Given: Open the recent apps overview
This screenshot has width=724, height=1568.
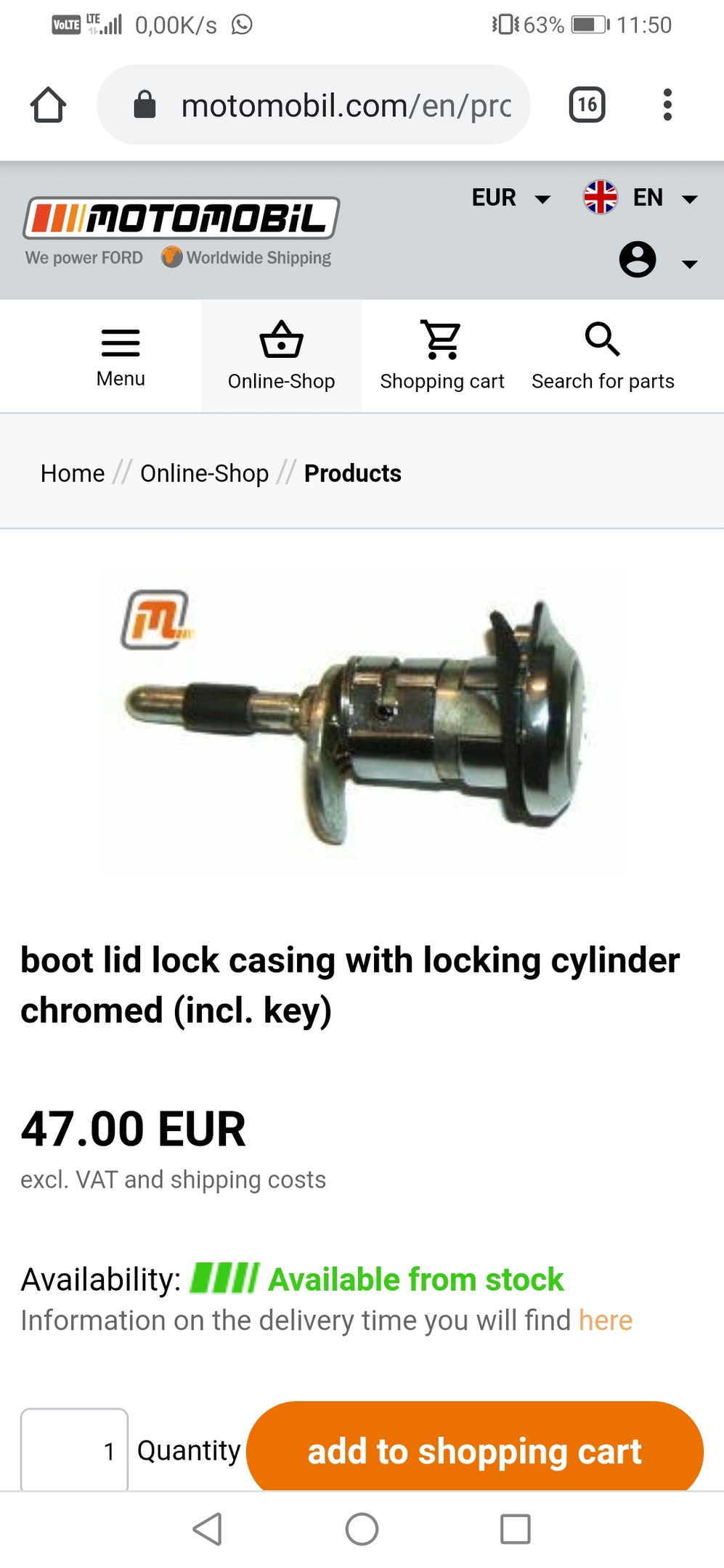Looking at the screenshot, I should 516,1530.
